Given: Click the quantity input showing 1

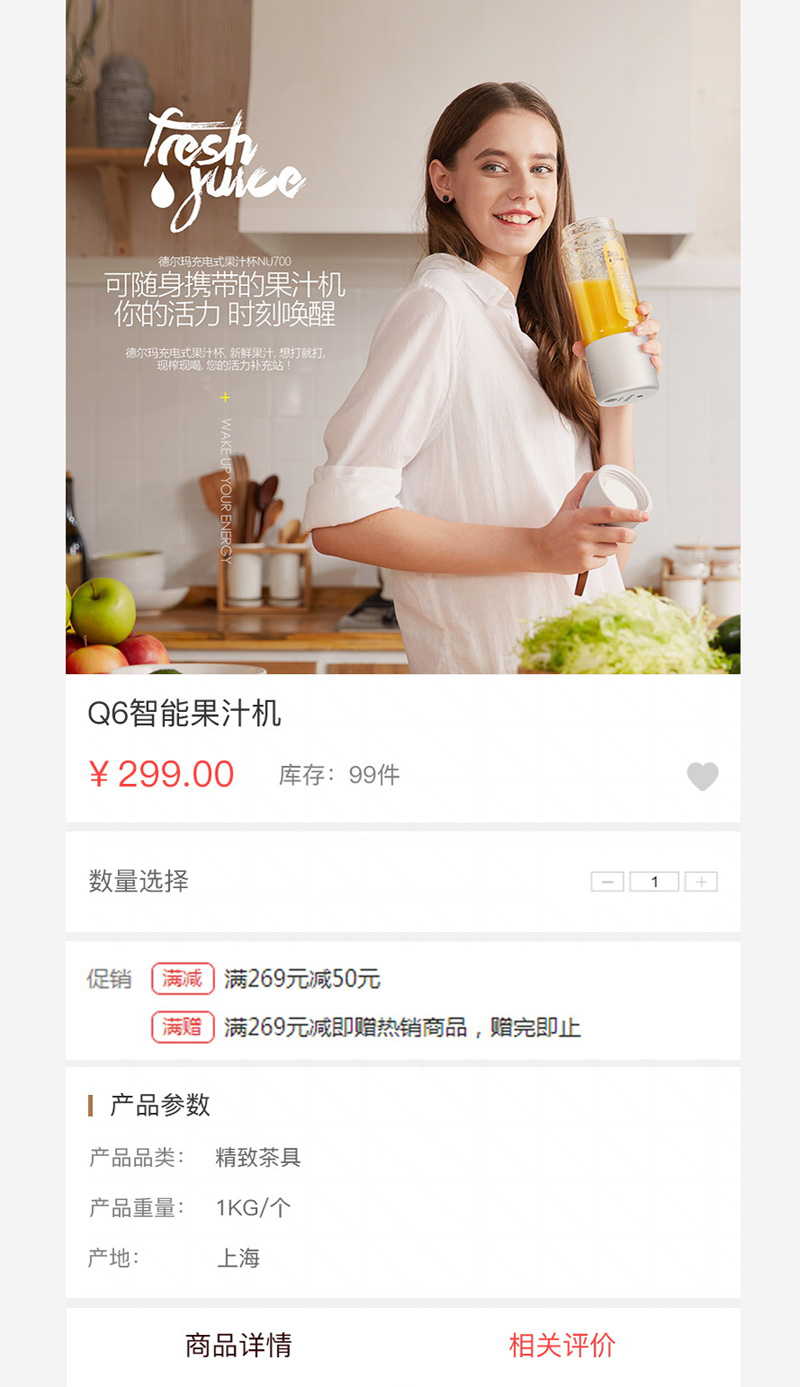Looking at the screenshot, I should [x=654, y=881].
